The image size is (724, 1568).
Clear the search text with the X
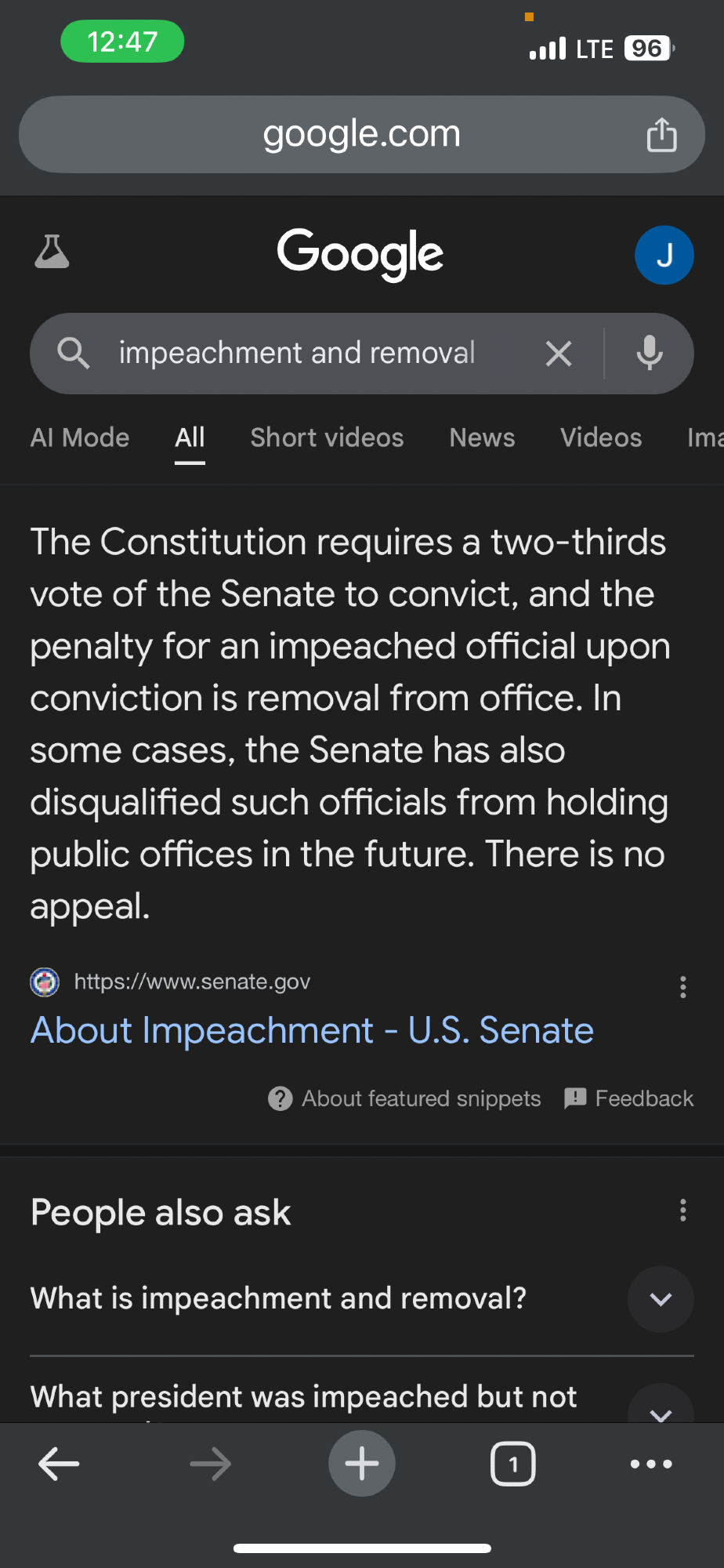click(559, 354)
